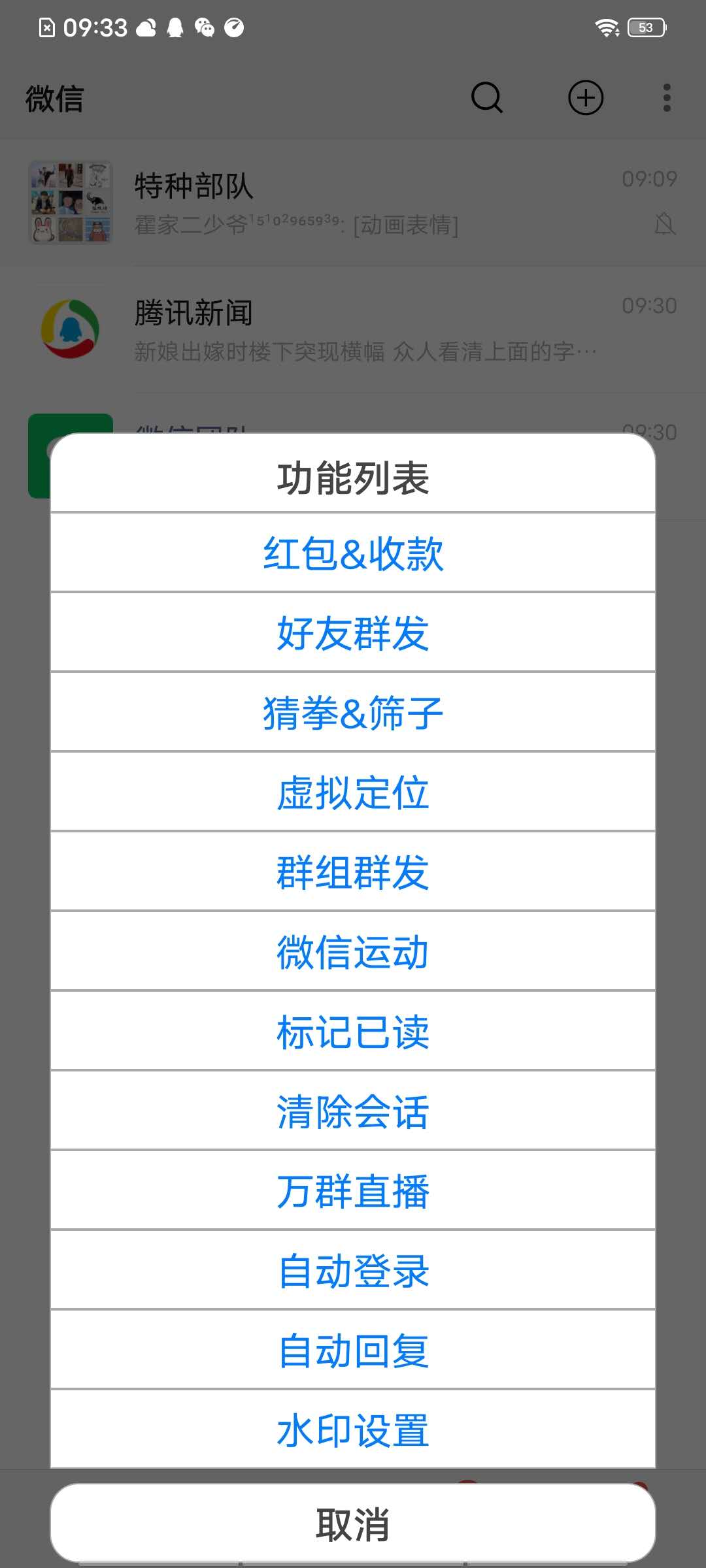This screenshot has width=706, height=1568.
Task: Open the 特种部队 group chat
Action: pyautogui.click(x=353, y=203)
